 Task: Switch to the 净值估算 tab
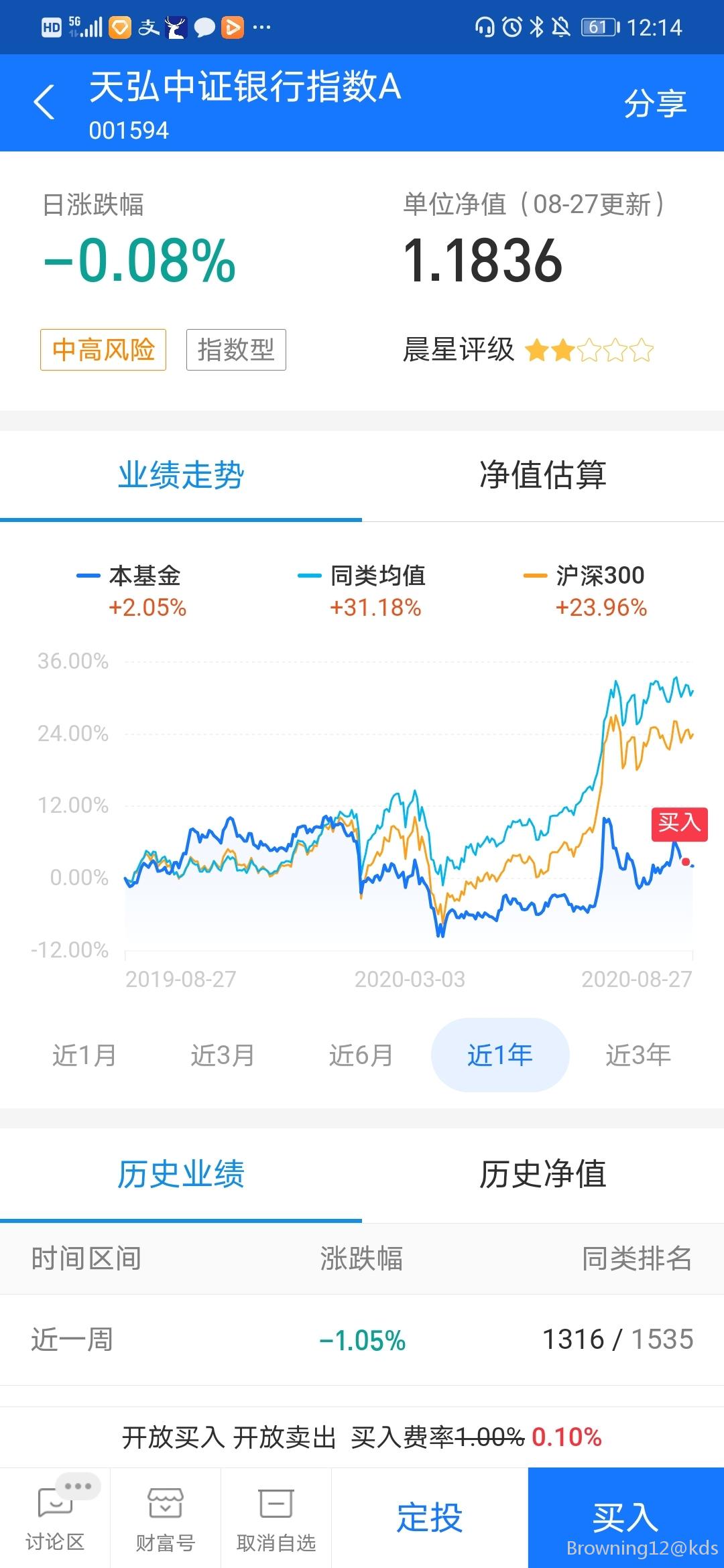543,475
